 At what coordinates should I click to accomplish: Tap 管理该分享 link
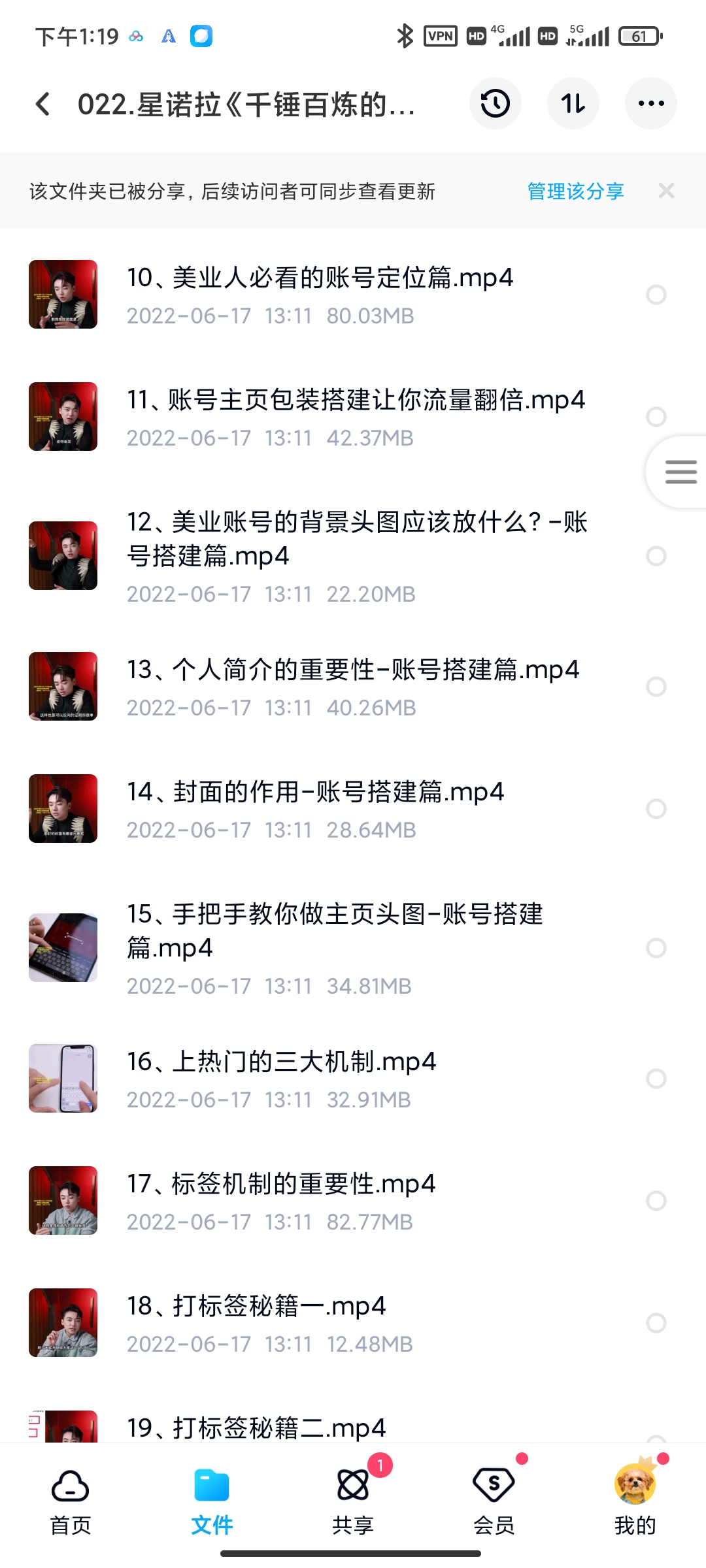point(575,191)
